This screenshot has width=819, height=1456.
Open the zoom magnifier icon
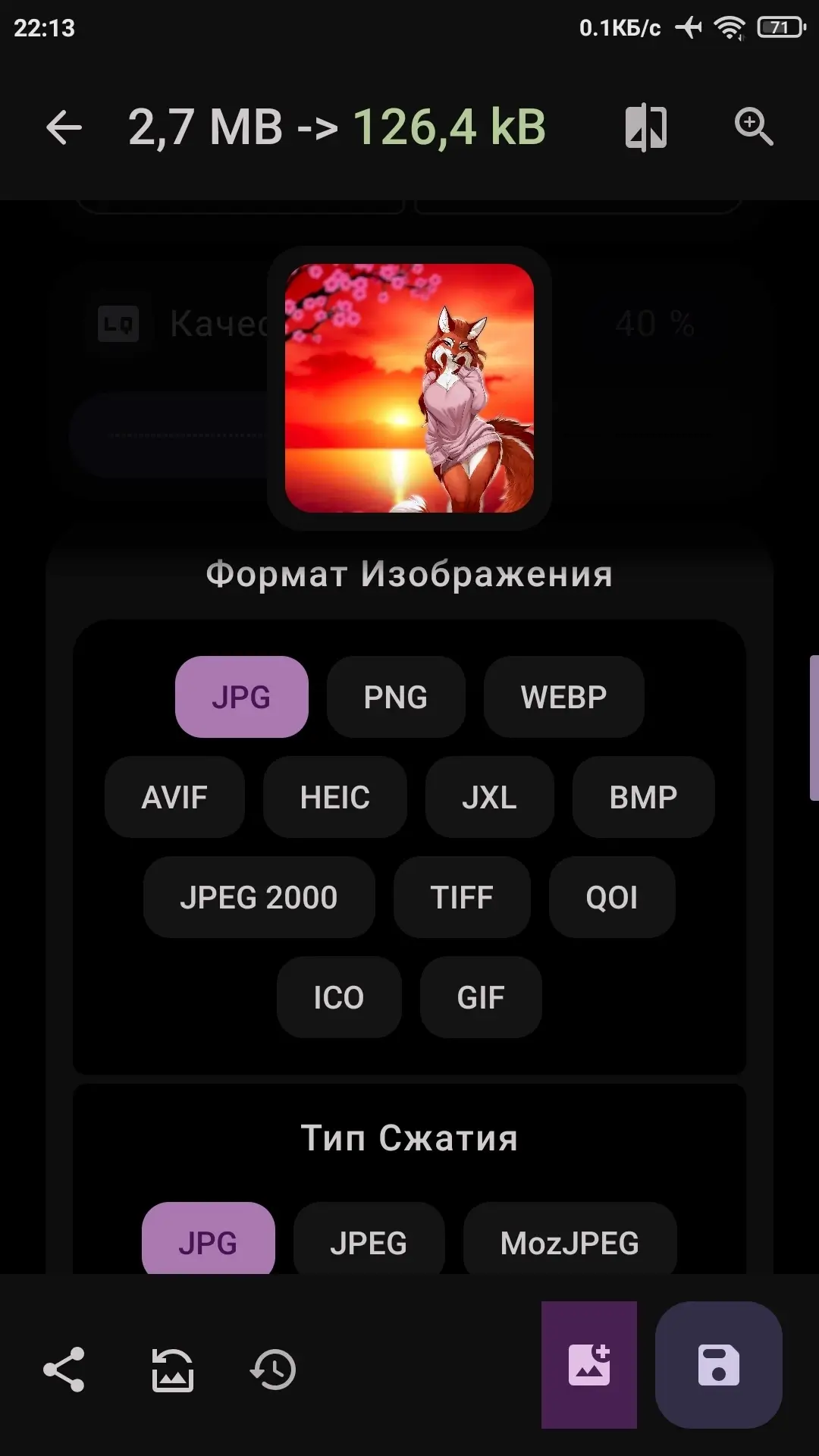click(x=754, y=127)
